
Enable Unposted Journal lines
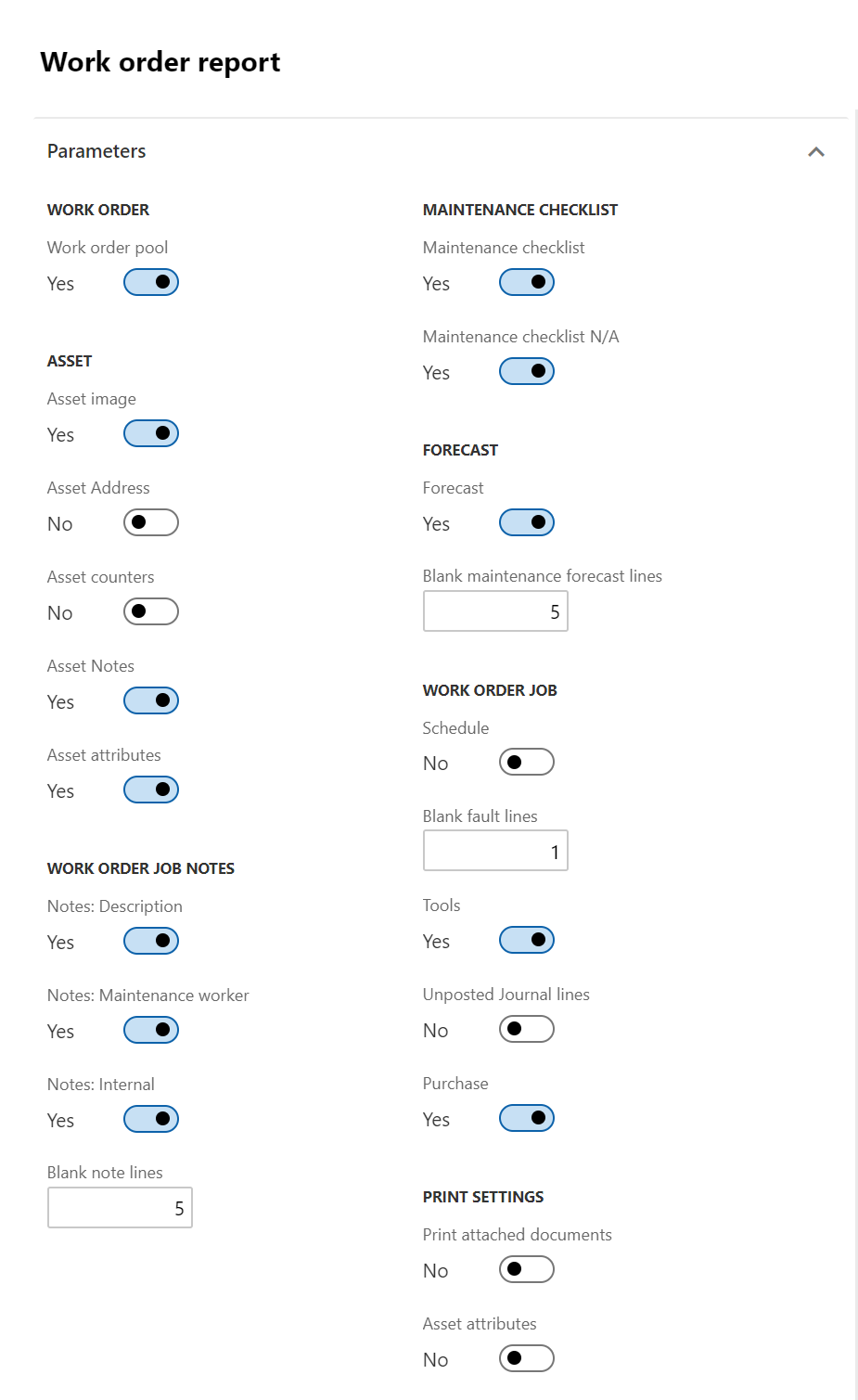(x=527, y=1029)
